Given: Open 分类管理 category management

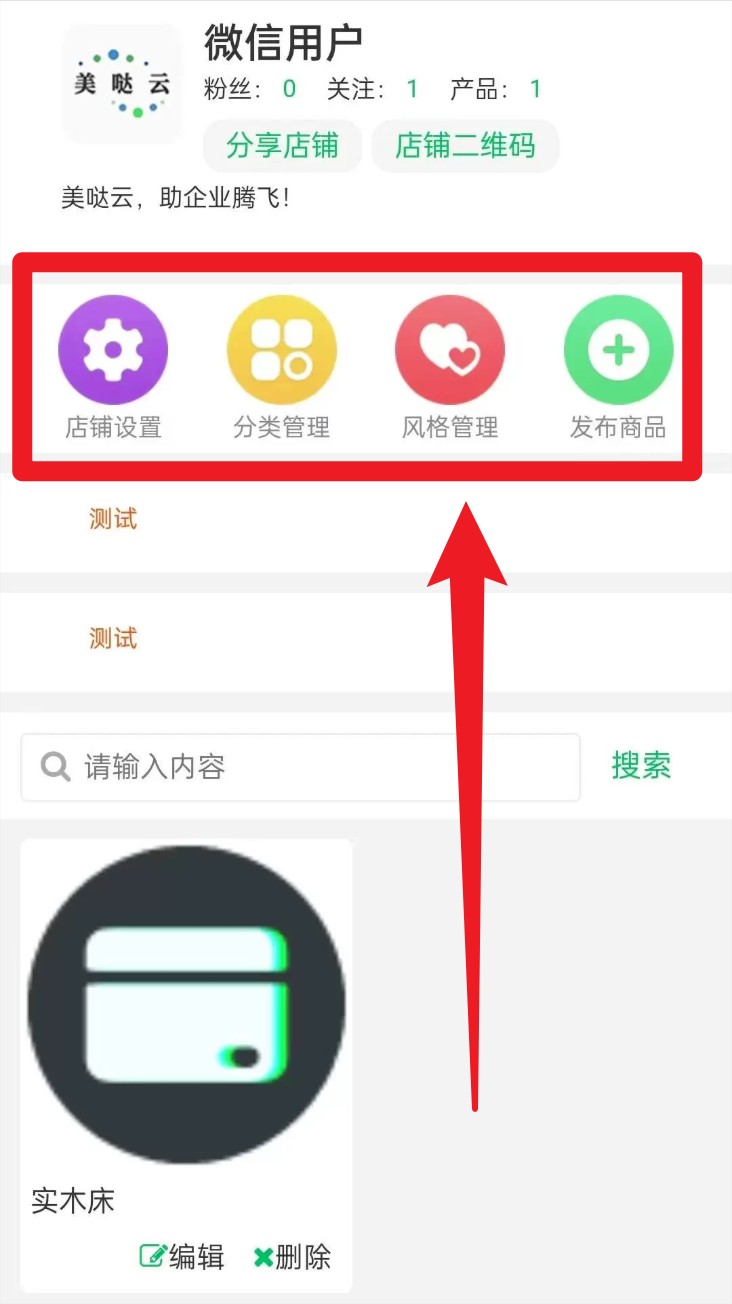Looking at the screenshot, I should (281, 367).
